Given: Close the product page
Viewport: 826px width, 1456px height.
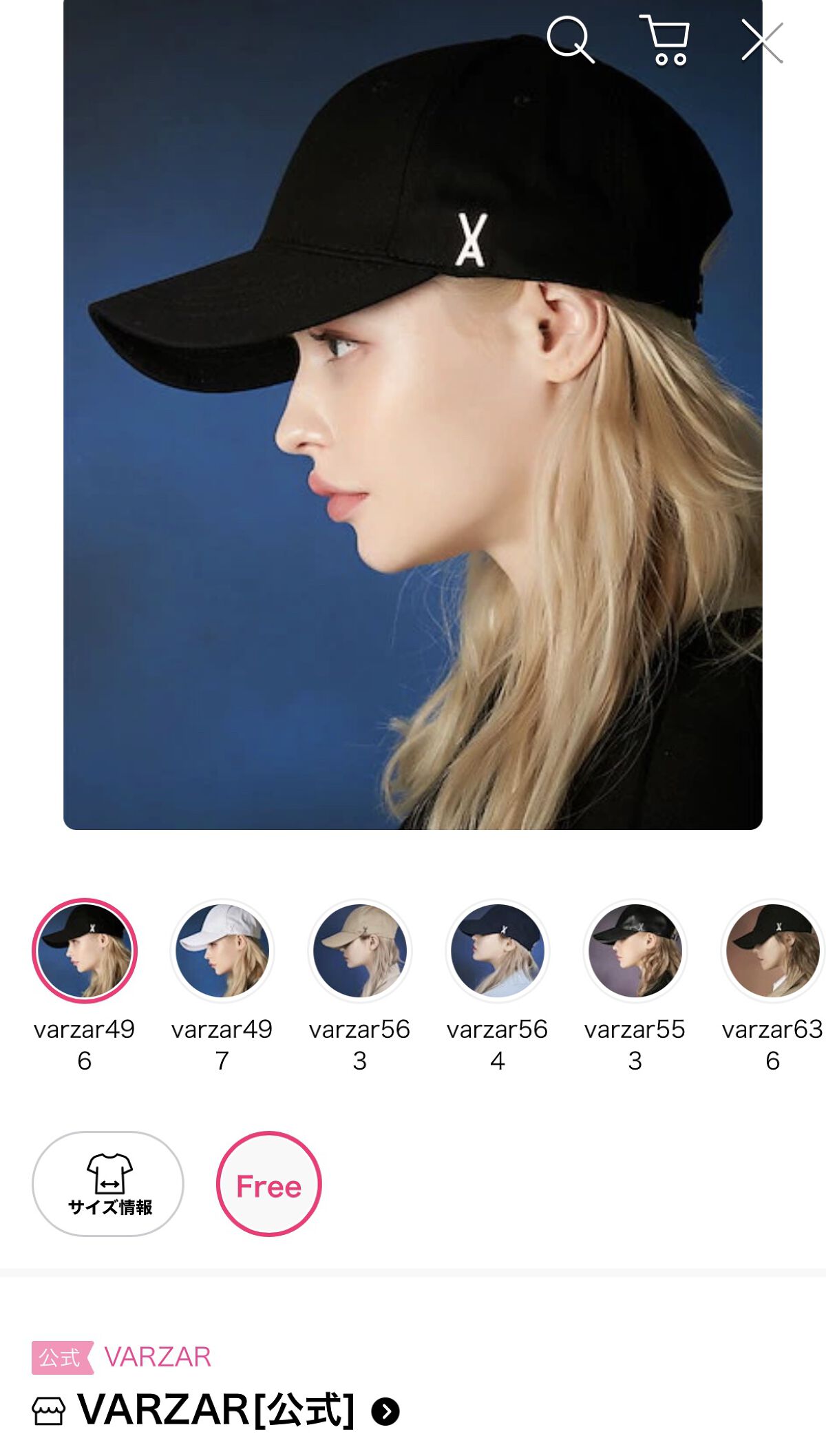Looking at the screenshot, I should point(762,41).
